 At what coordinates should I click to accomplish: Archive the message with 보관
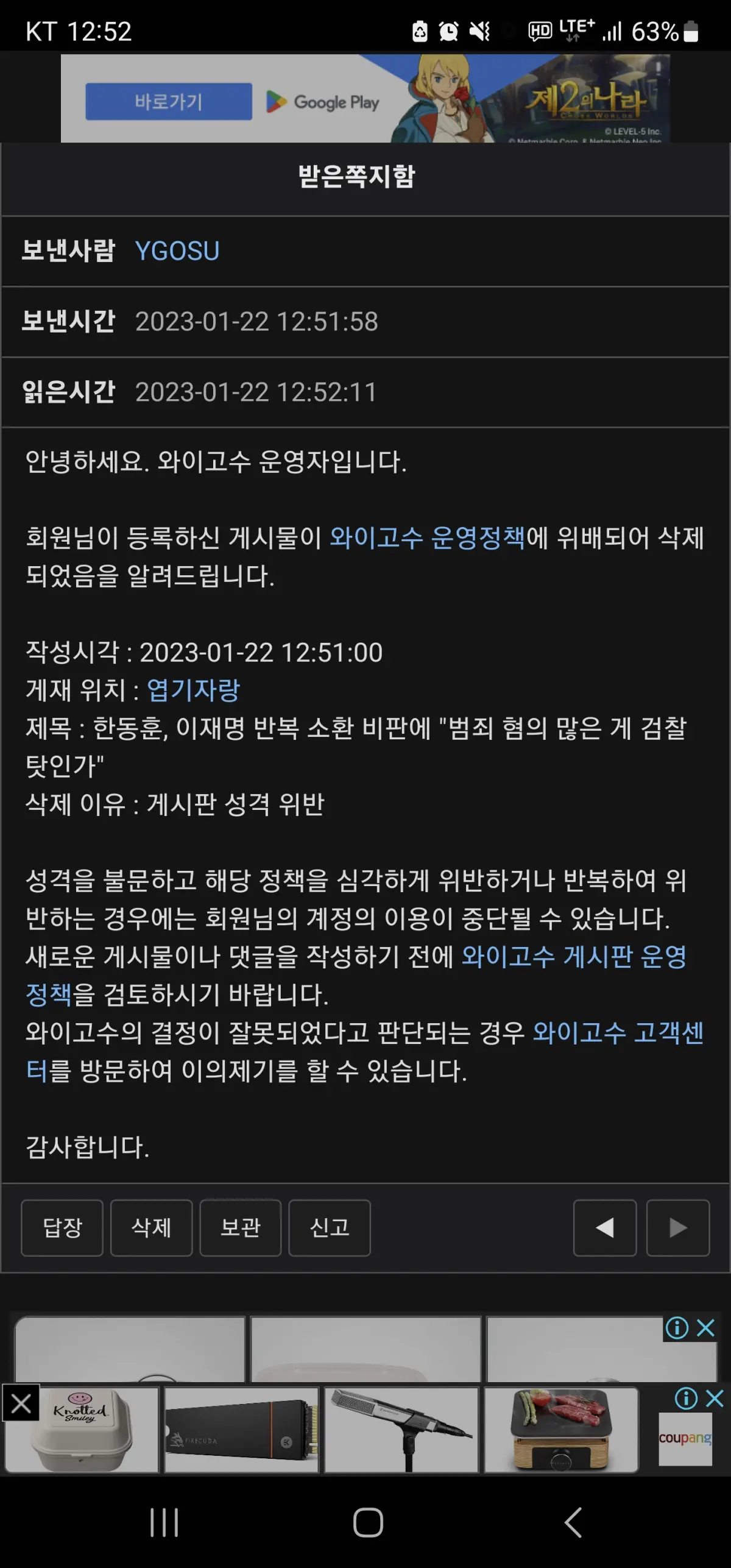pos(241,1228)
